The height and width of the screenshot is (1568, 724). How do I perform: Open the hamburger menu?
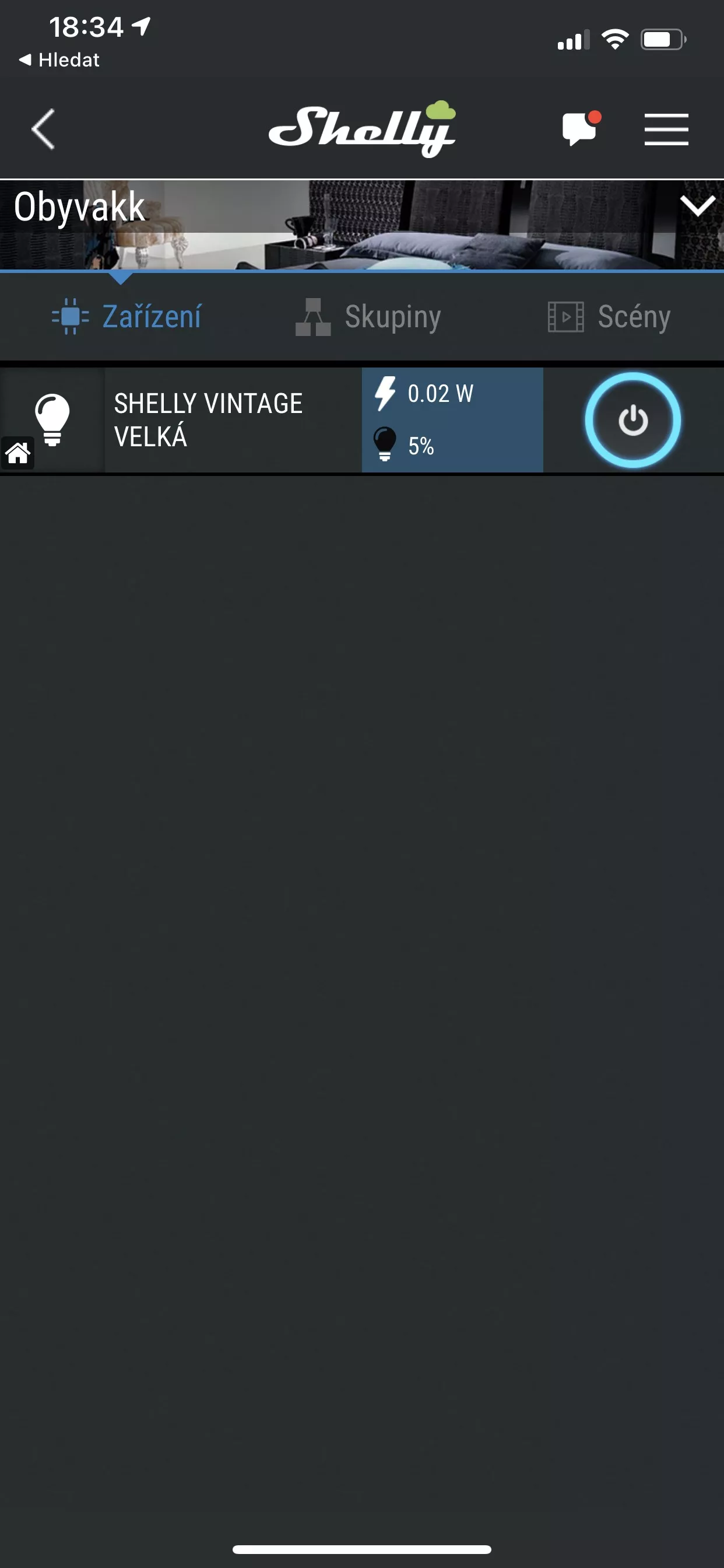point(666,129)
